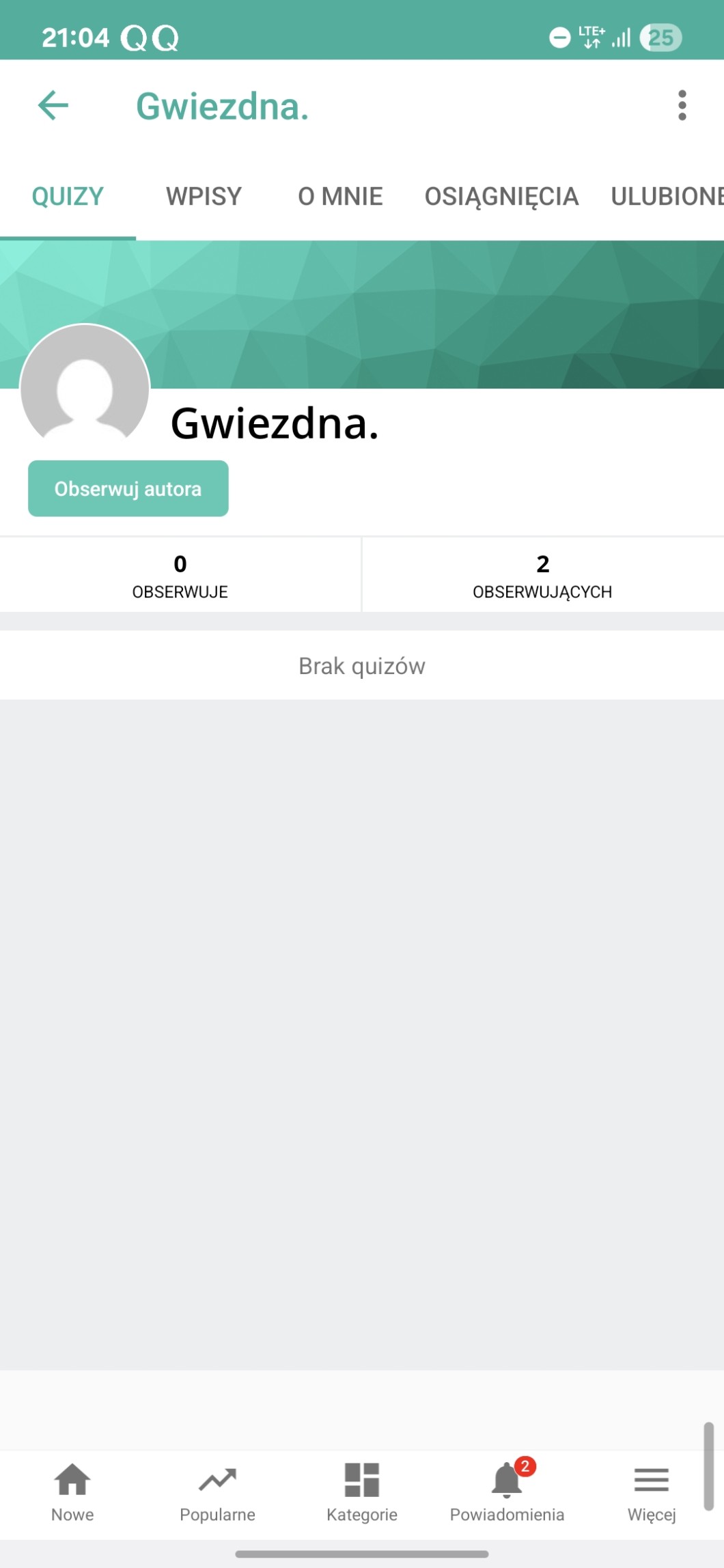
Task: View the OBSERWUJĄCYCH list
Action: pos(542,575)
